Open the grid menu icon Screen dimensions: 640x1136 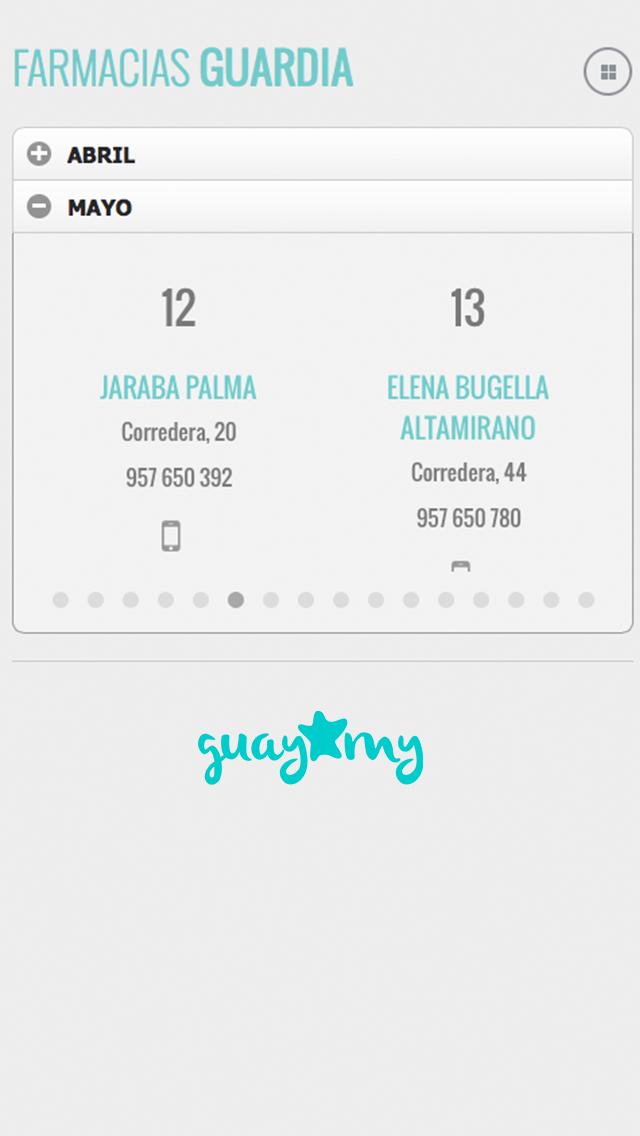[x=607, y=72]
